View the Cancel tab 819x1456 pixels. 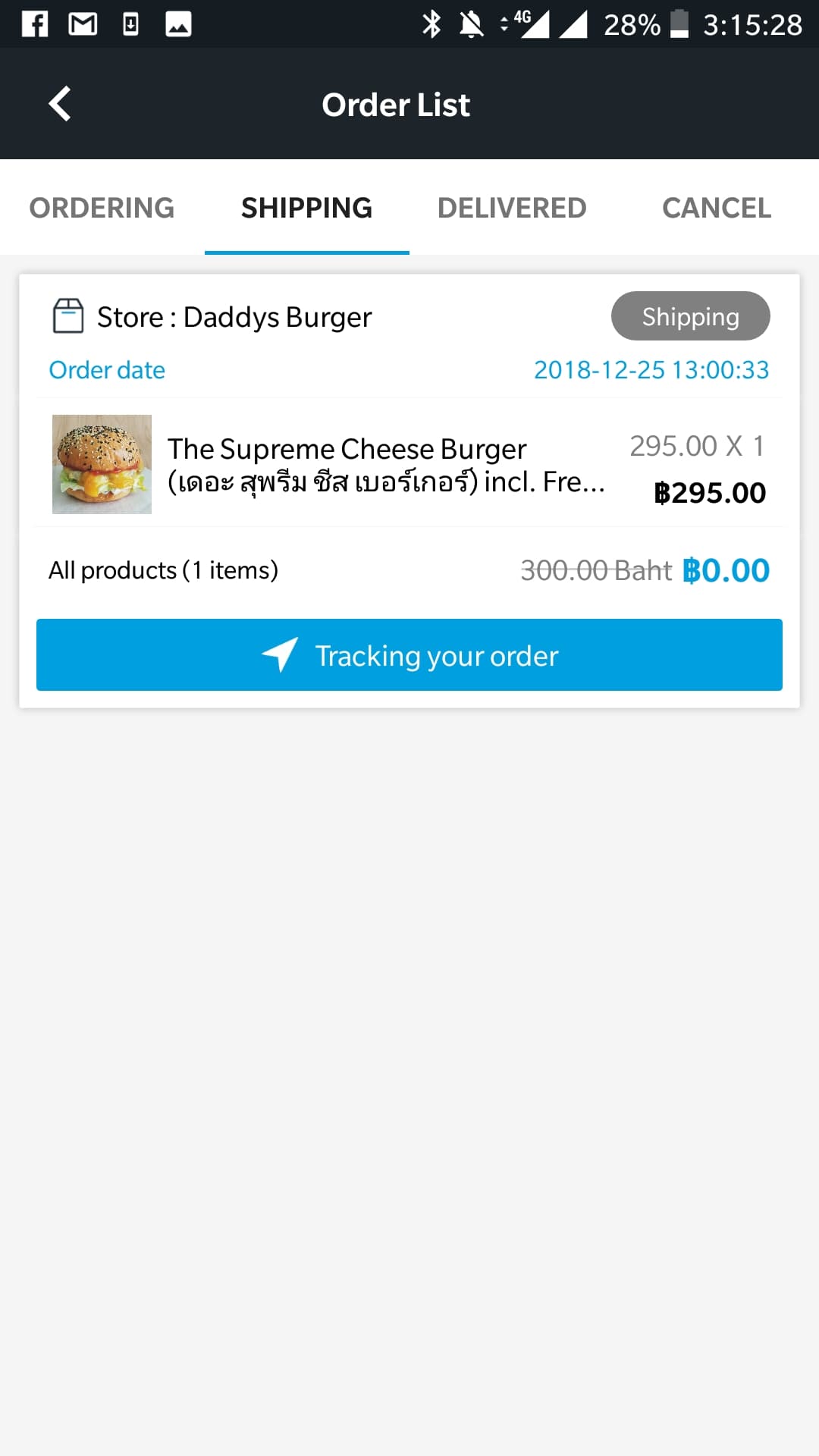717,208
